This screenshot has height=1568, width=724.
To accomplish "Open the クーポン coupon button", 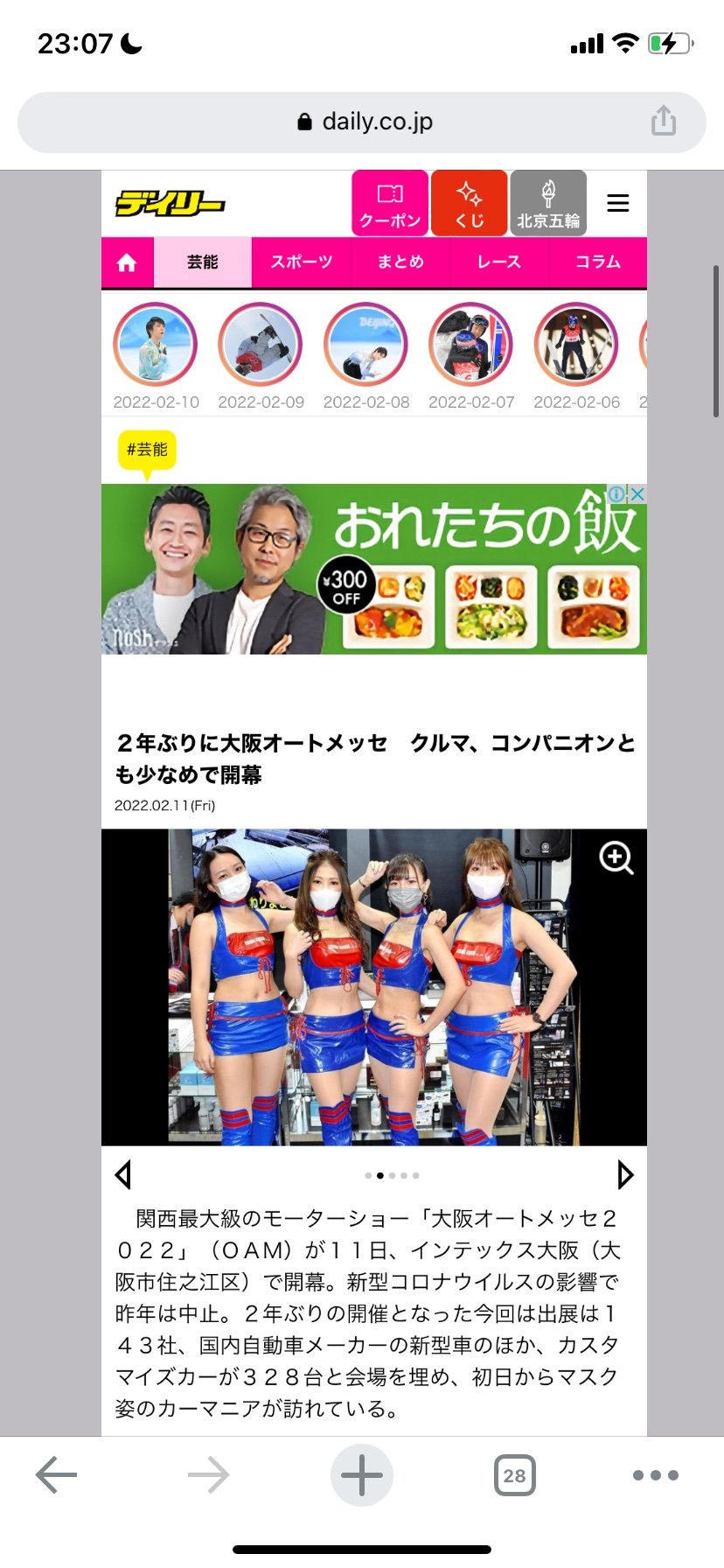I will point(390,203).
